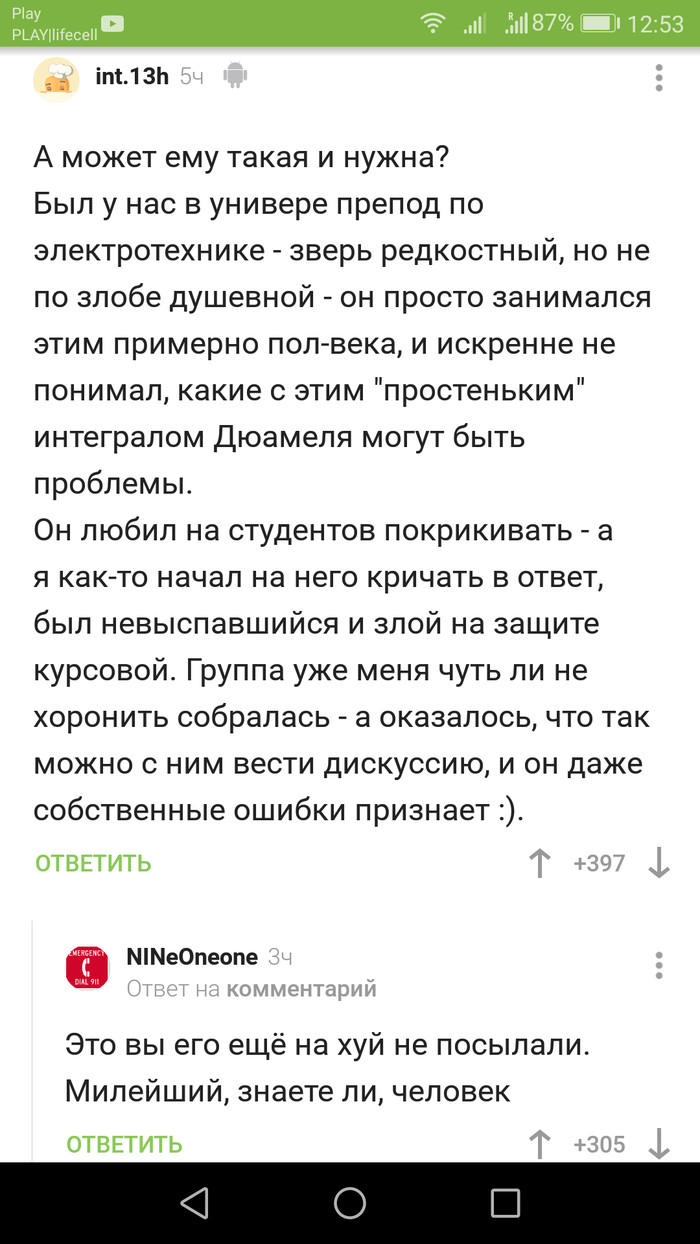Viewport: 700px width, 1244px height.
Task: Upvote NINeOneone's comment
Action: pos(540,1144)
